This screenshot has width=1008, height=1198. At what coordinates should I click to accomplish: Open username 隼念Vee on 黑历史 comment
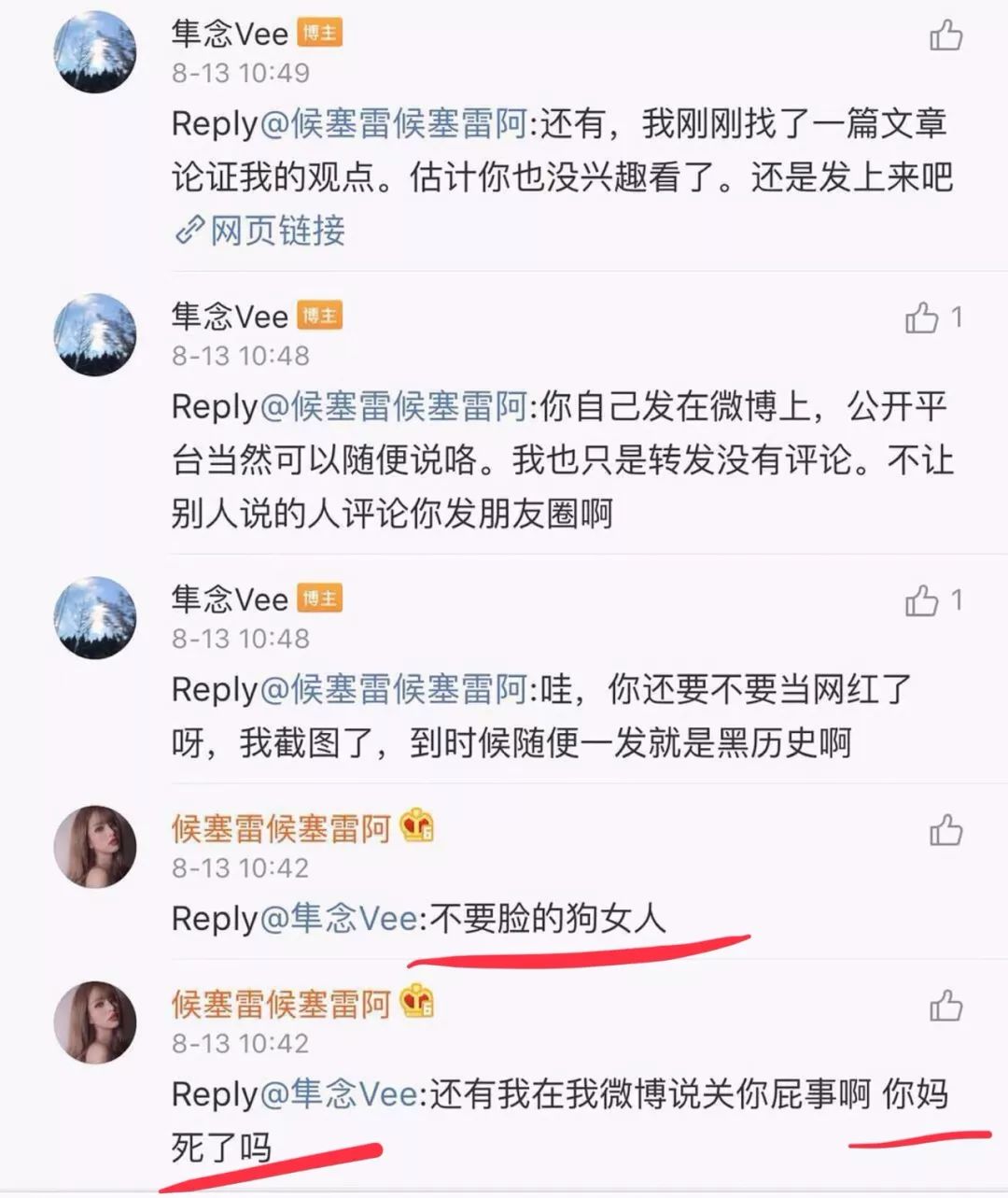coord(230,599)
